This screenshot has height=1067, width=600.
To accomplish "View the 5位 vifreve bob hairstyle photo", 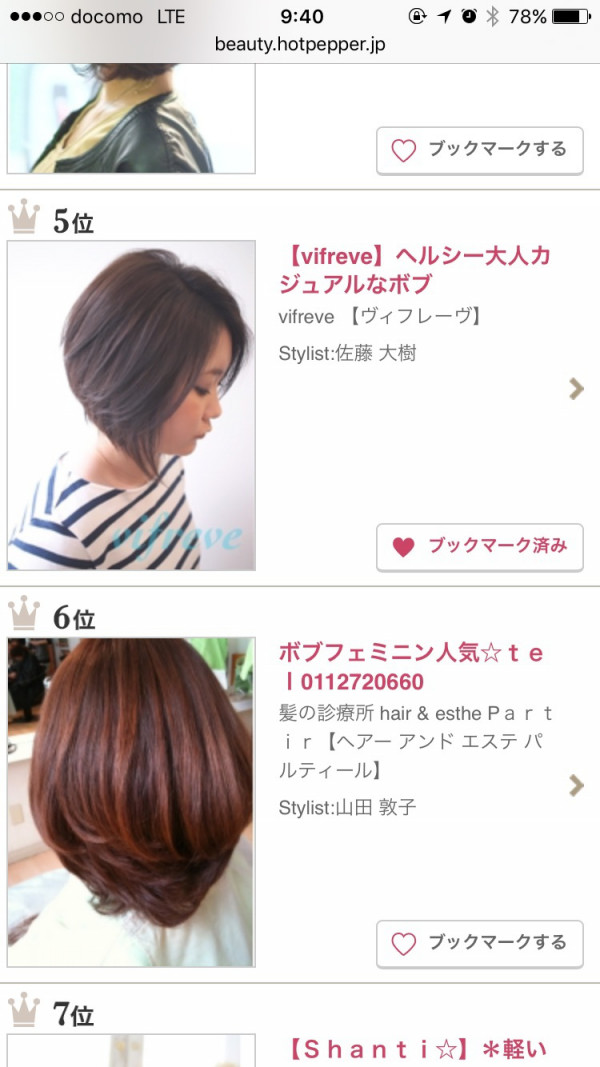I will tap(131, 405).
